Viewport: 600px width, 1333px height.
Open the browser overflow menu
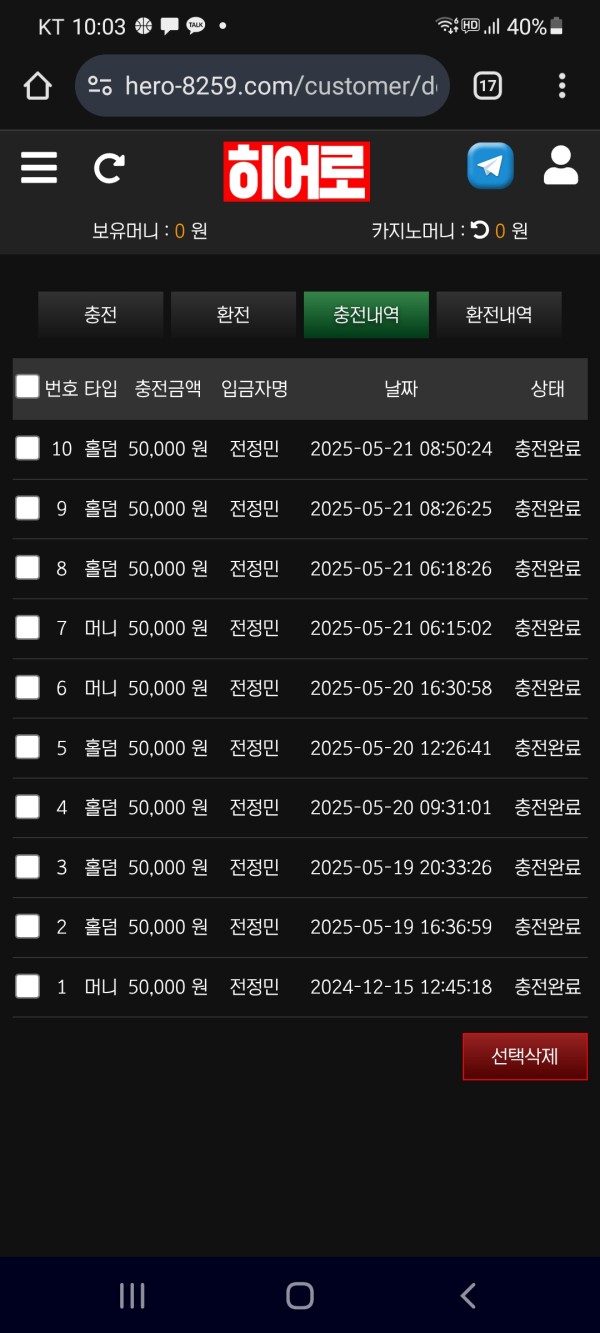[562, 86]
